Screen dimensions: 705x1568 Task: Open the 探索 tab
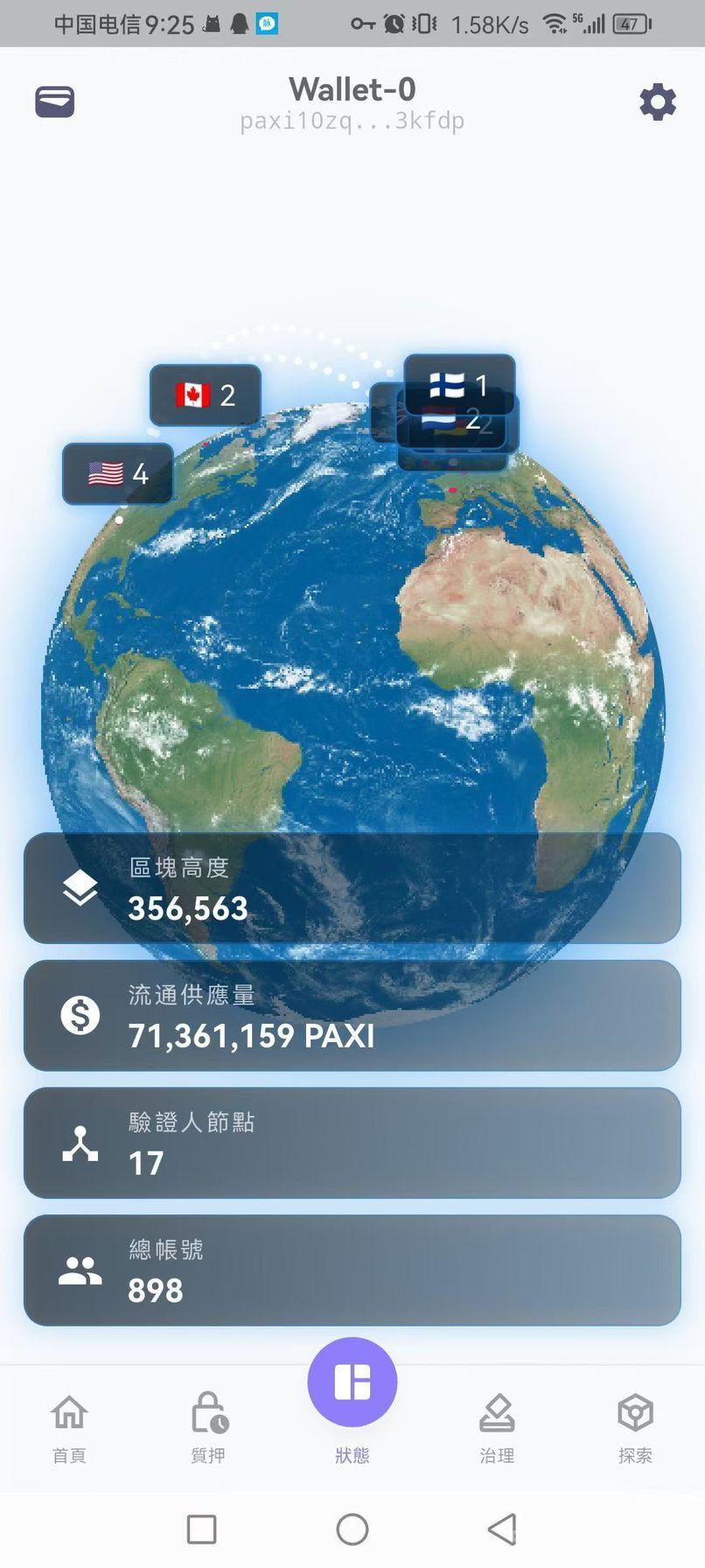(x=635, y=1429)
